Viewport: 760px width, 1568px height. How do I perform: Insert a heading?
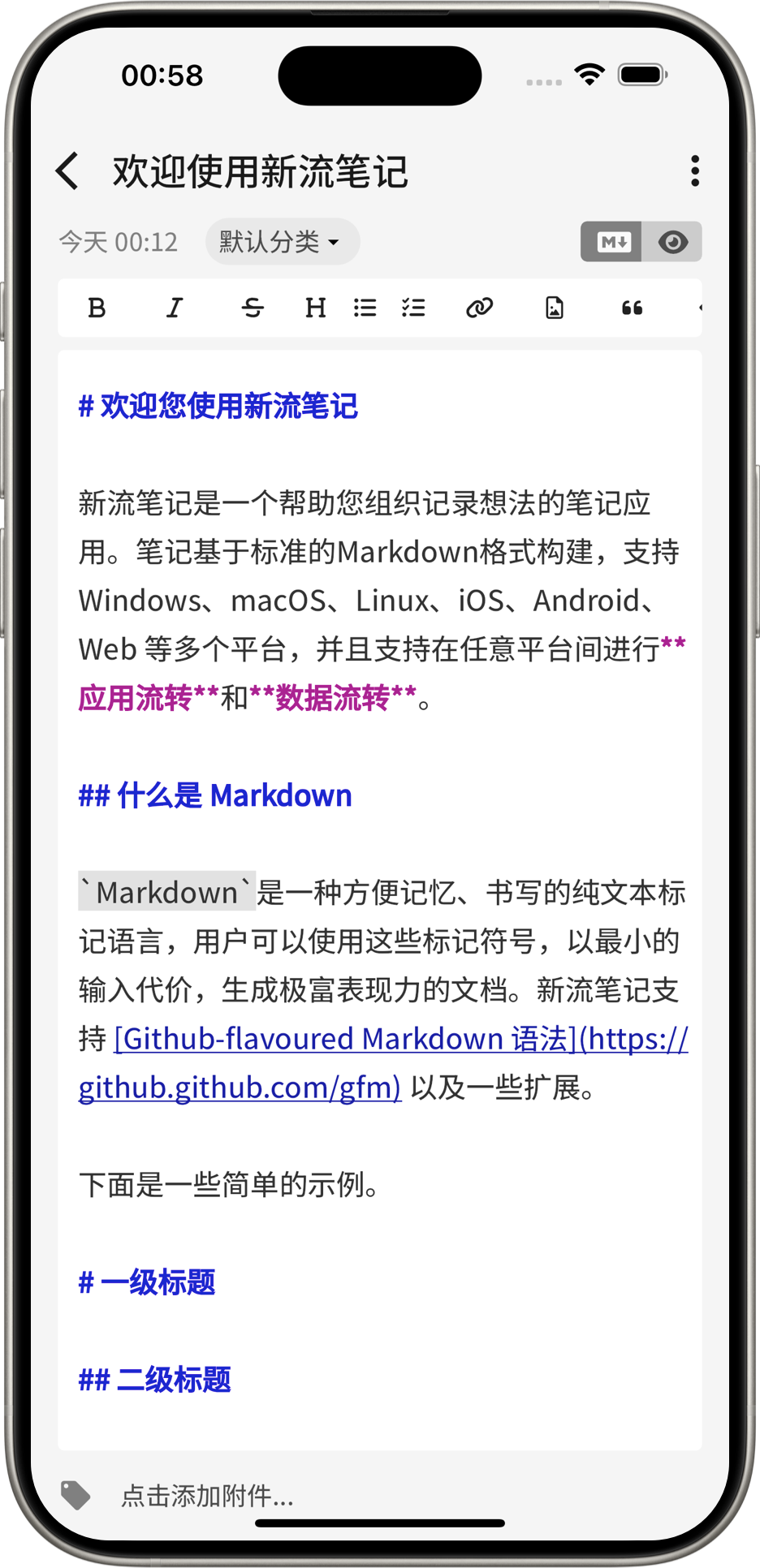coord(315,308)
